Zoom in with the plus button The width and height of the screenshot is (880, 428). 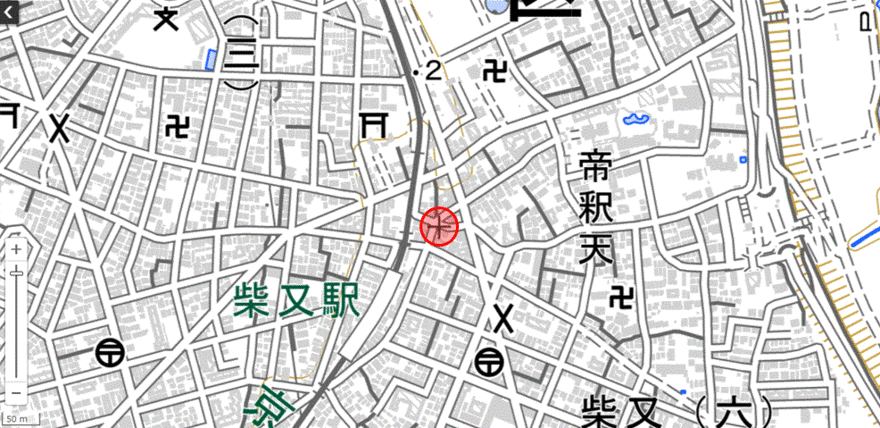(x=16, y=249)
